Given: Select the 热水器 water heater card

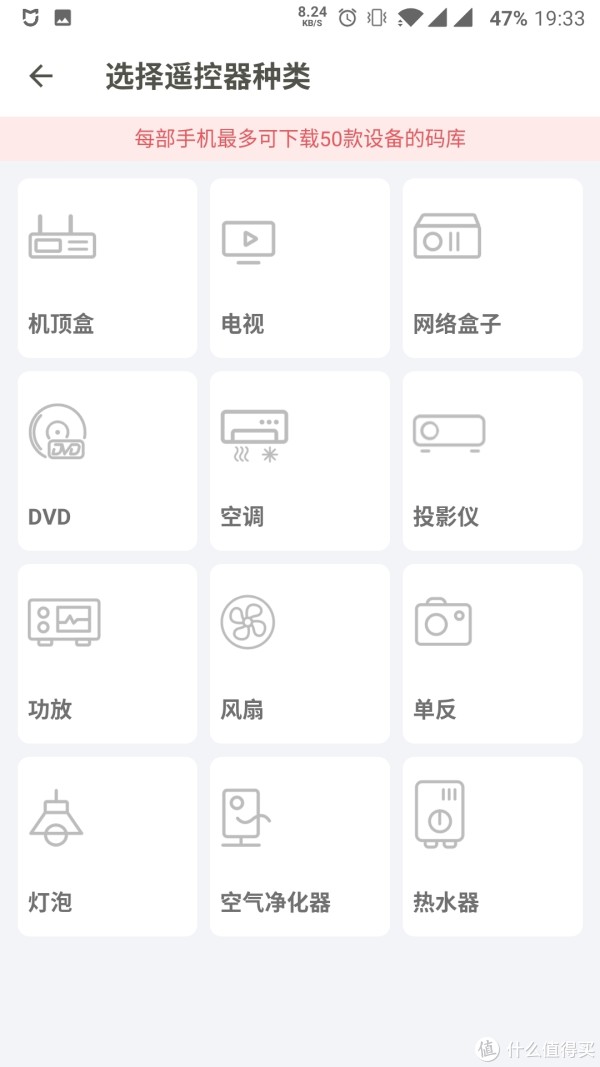Looking at the screenshot, I should (493, 847).
